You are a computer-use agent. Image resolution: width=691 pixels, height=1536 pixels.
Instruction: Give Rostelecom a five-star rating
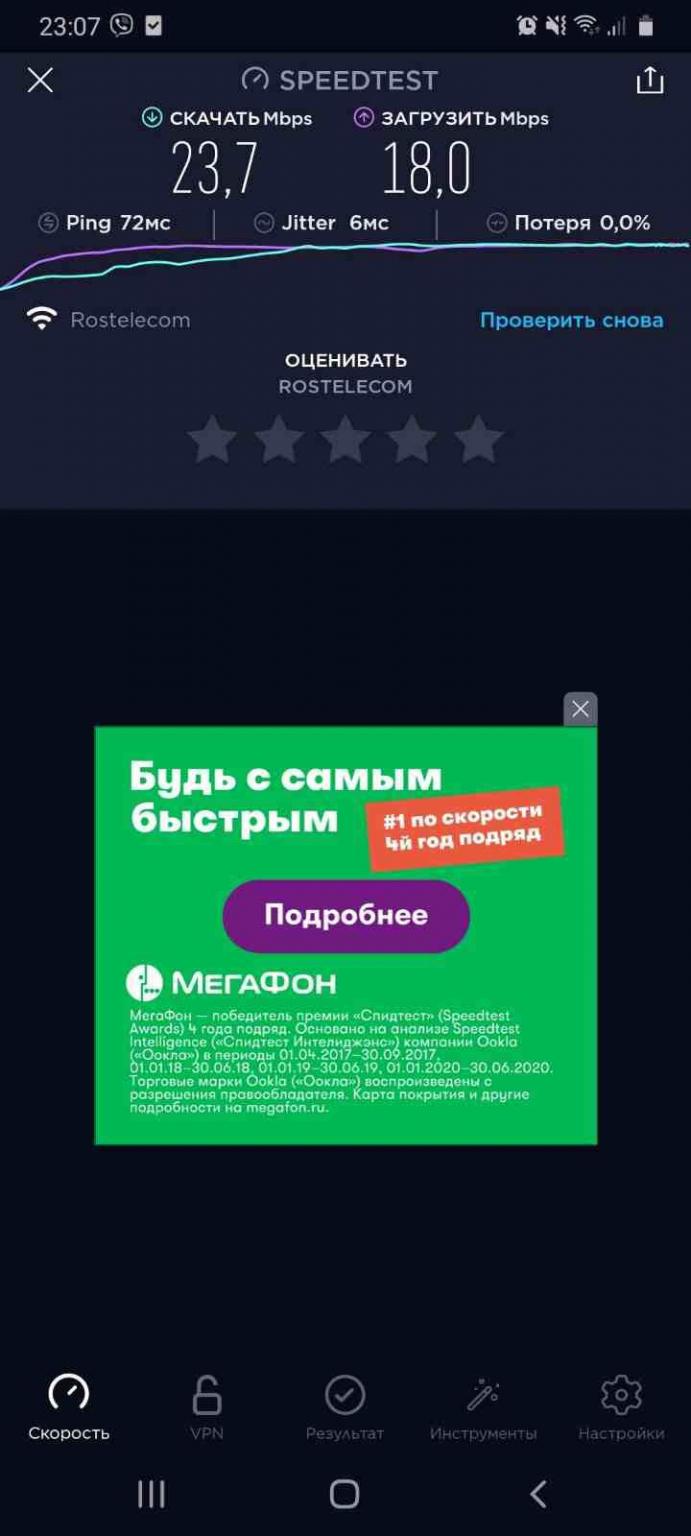[479, 440]
